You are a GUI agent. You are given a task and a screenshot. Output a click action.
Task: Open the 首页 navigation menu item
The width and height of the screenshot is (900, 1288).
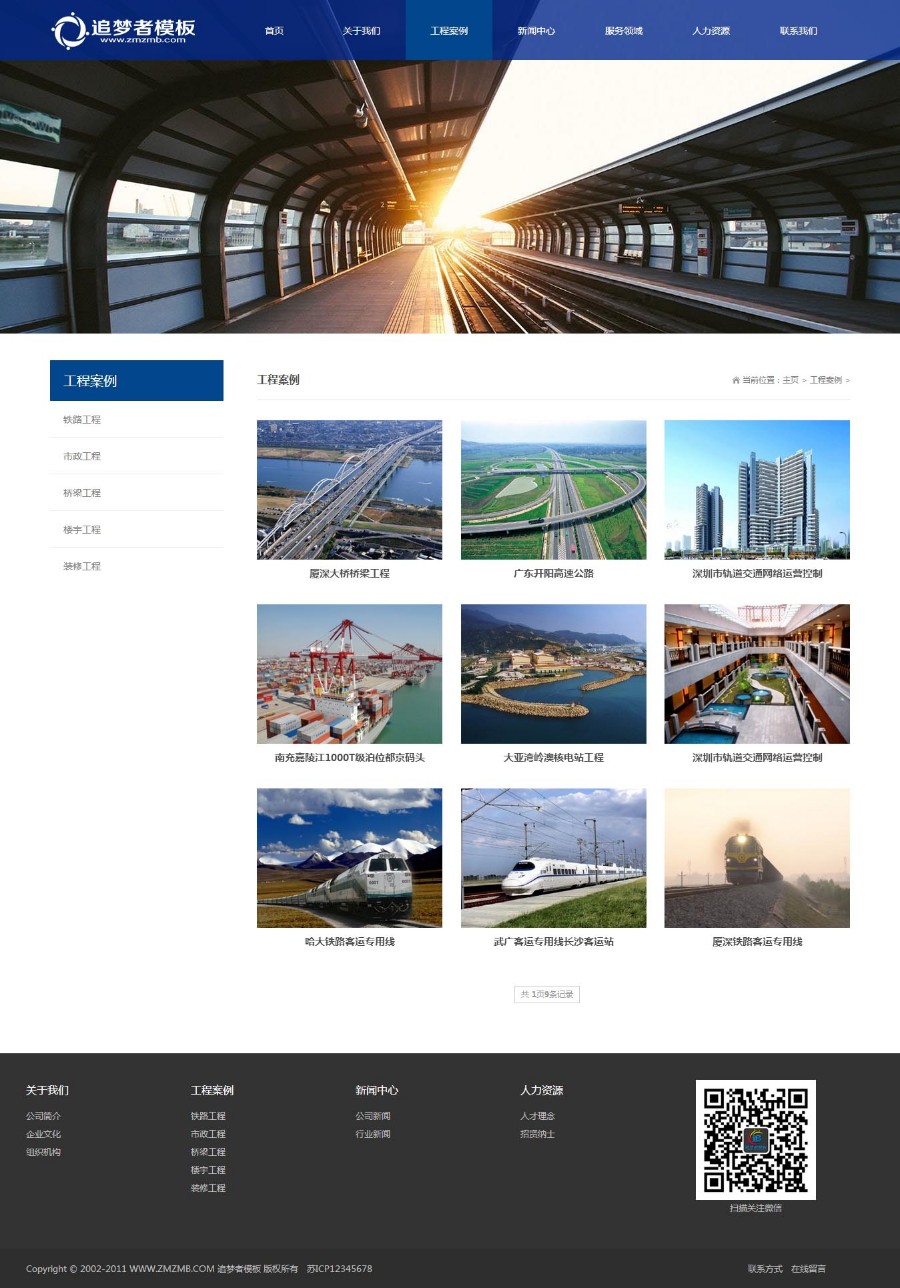click(273, 30)
